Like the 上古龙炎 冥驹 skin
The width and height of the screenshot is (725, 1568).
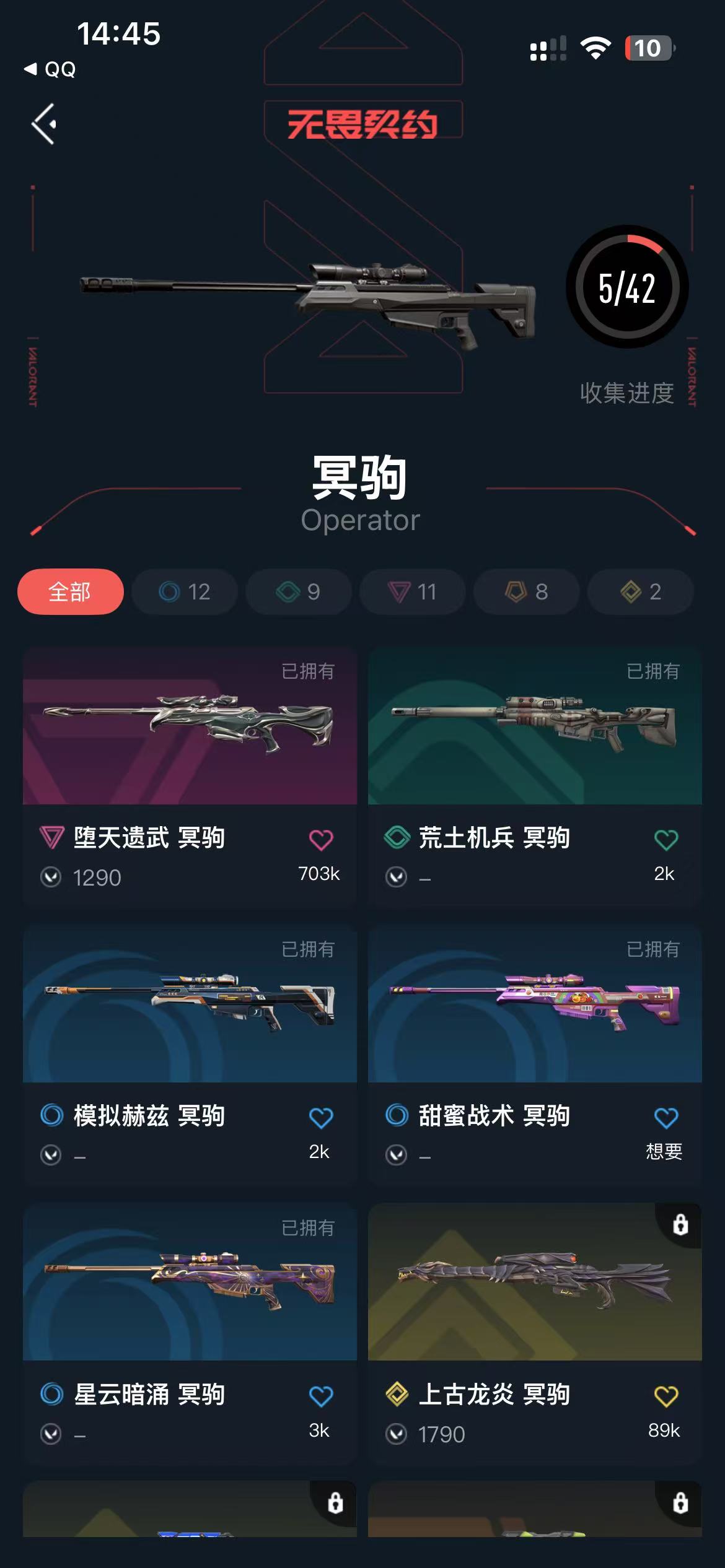pos(666,1396)
